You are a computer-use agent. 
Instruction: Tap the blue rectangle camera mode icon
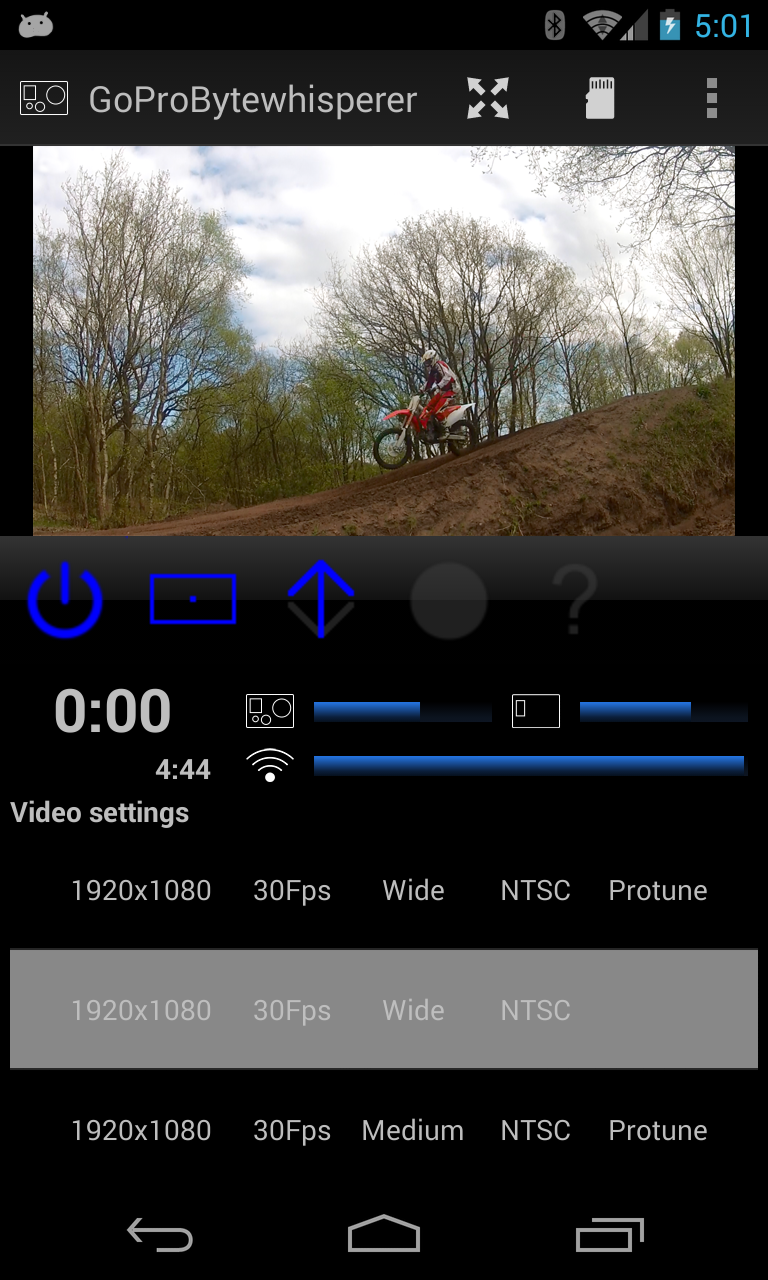[x=193, y=599]
